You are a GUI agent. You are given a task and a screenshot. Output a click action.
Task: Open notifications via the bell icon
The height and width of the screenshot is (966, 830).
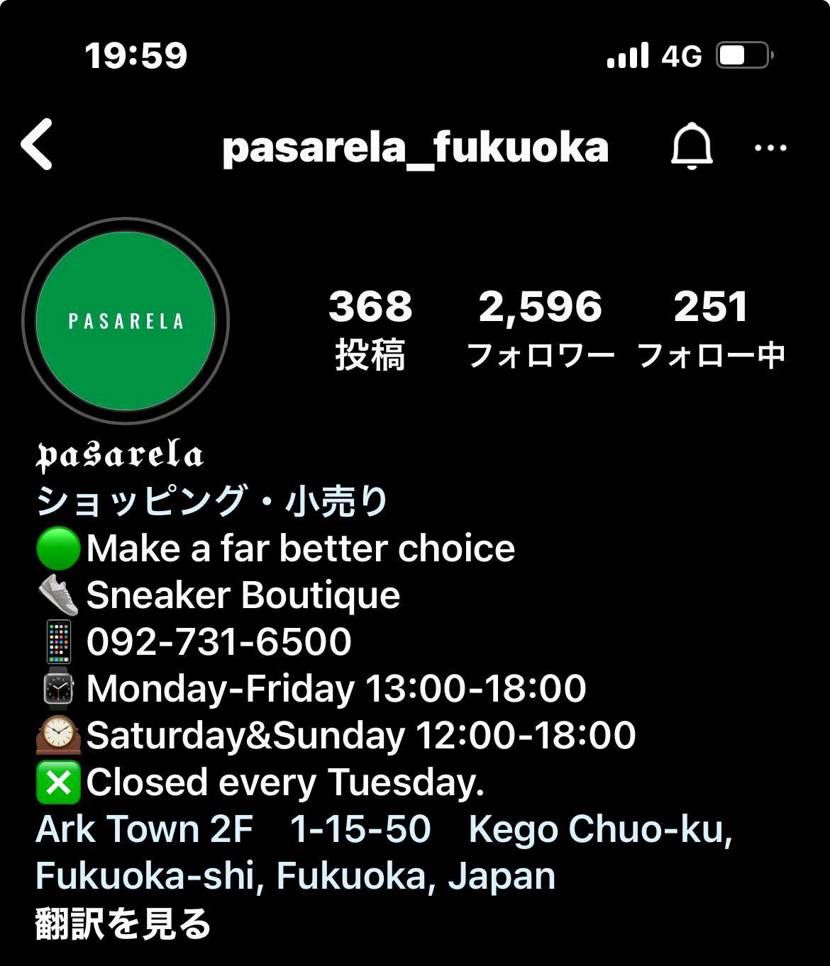pos(694,147)
